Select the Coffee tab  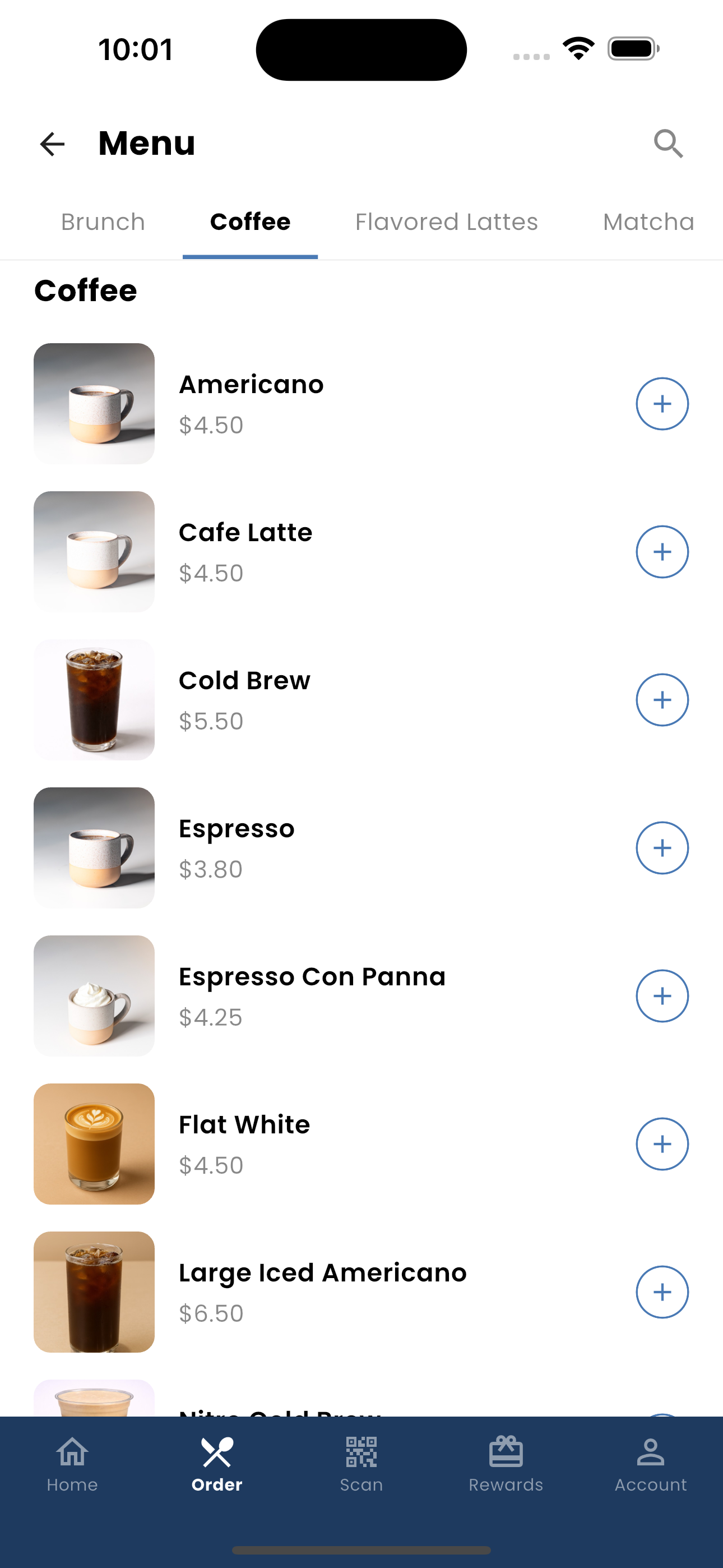(250, 222)
